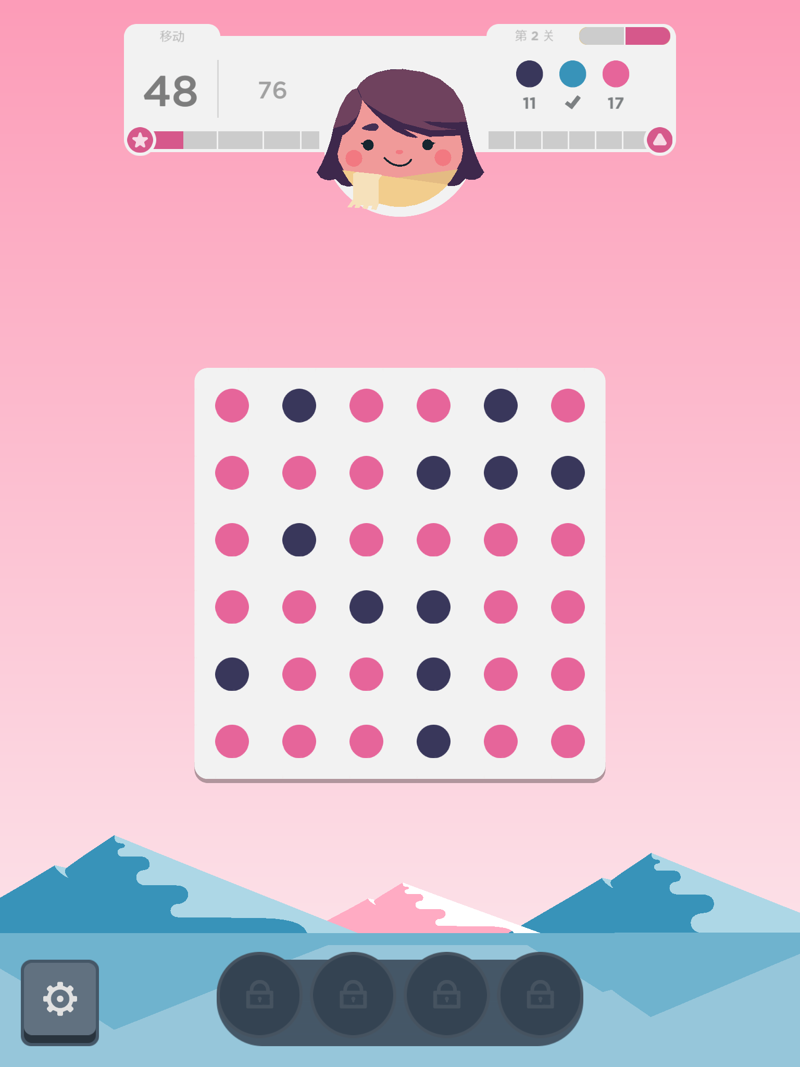Select the pink dot in the board's top-left corner
The width and height of the screenshot is (800, 1067).
pos(232,404)
